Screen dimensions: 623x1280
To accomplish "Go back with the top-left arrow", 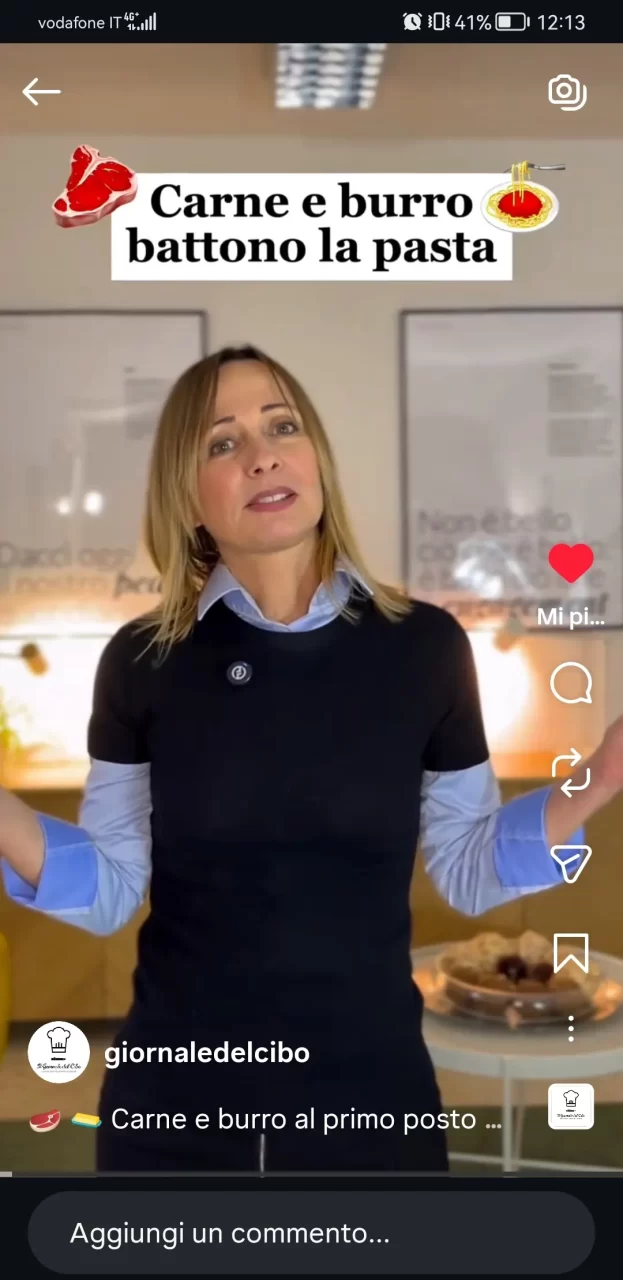I will click(x=41, y=92).
